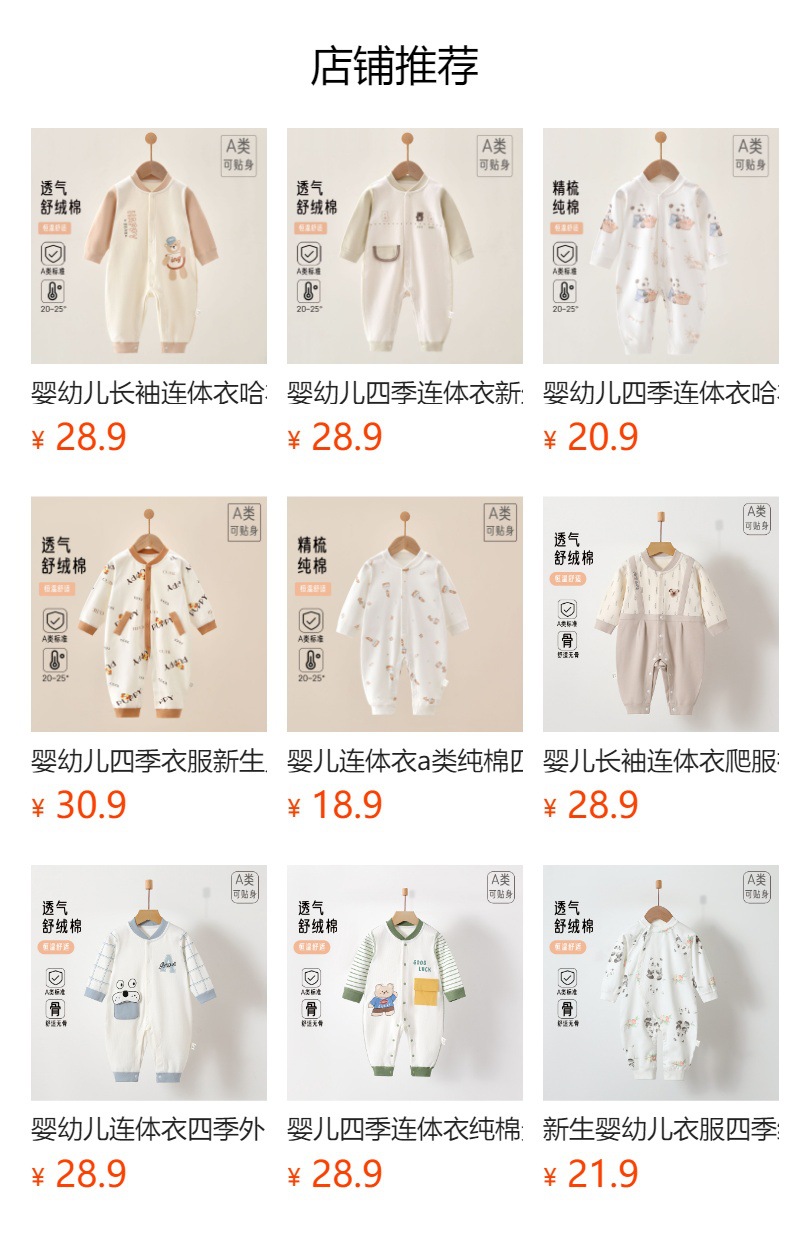
Task: View the 婴幼儿四季连体衣新 romper card
Action: (404, 246)
